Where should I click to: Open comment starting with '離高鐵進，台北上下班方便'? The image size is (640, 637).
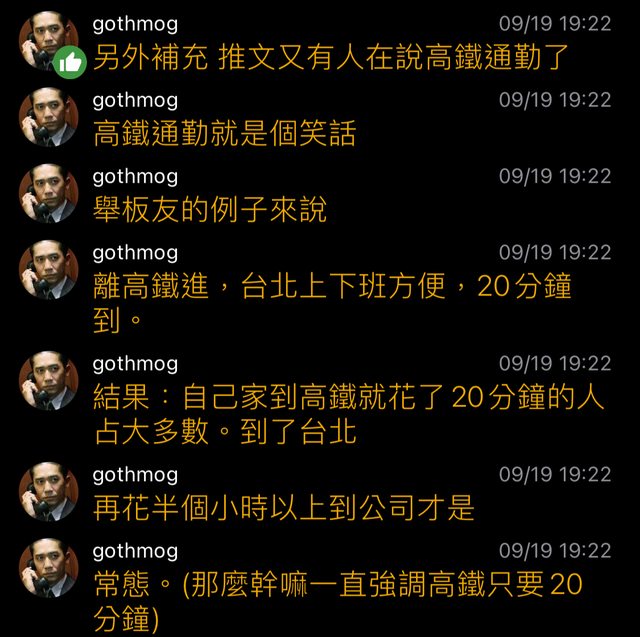point(331,303)
